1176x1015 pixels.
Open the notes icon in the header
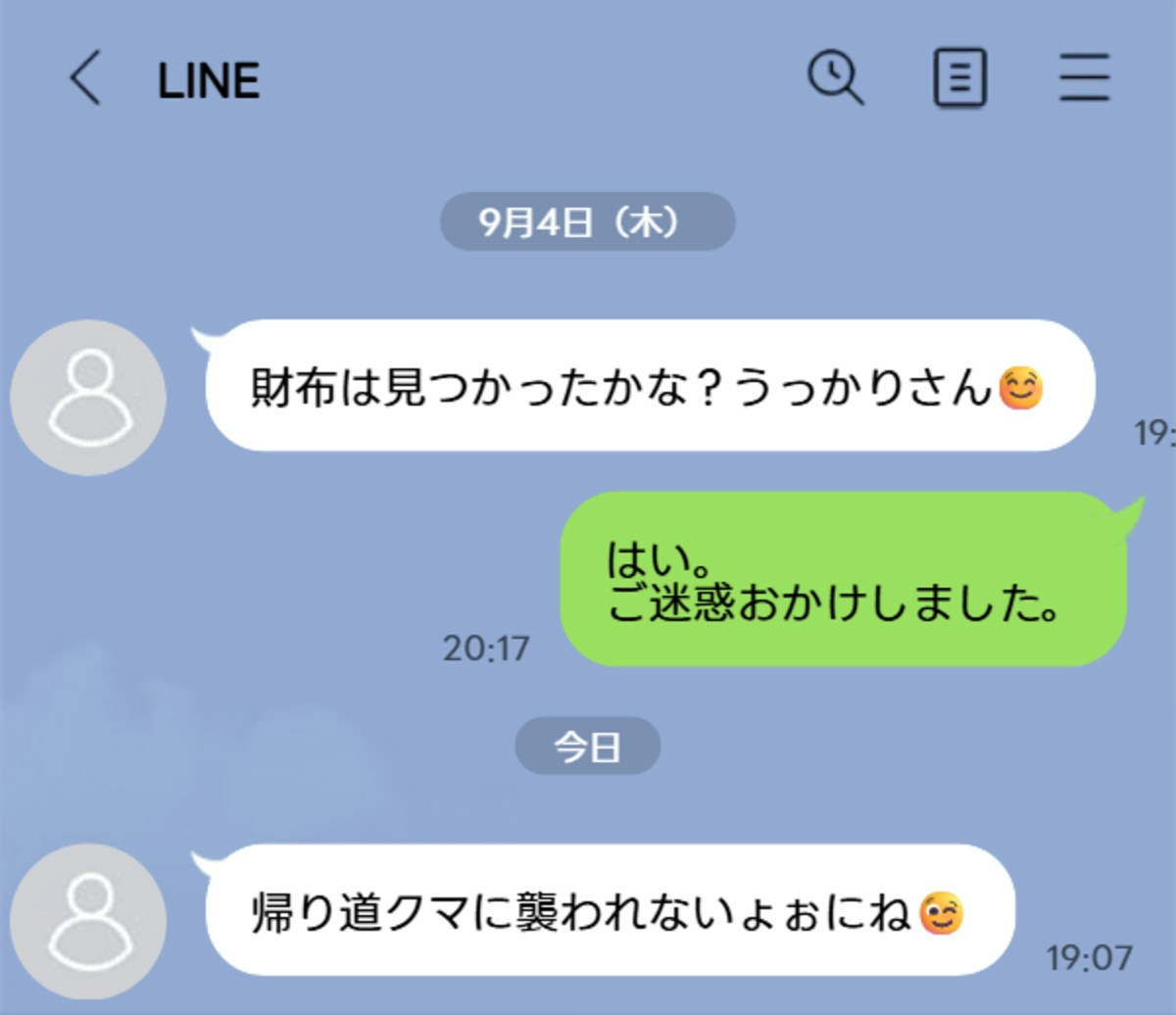tap(958, 79)
